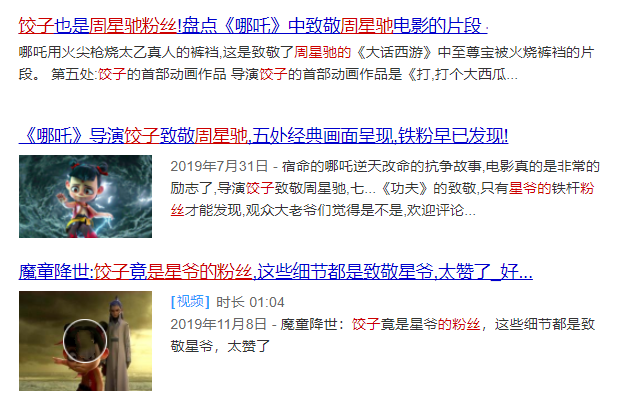The height and width of the screenshot is (400, 636).
Task: Open the '《哪吒》导演饺子致敬周星驰' result link
Action: tap(264, 135)
